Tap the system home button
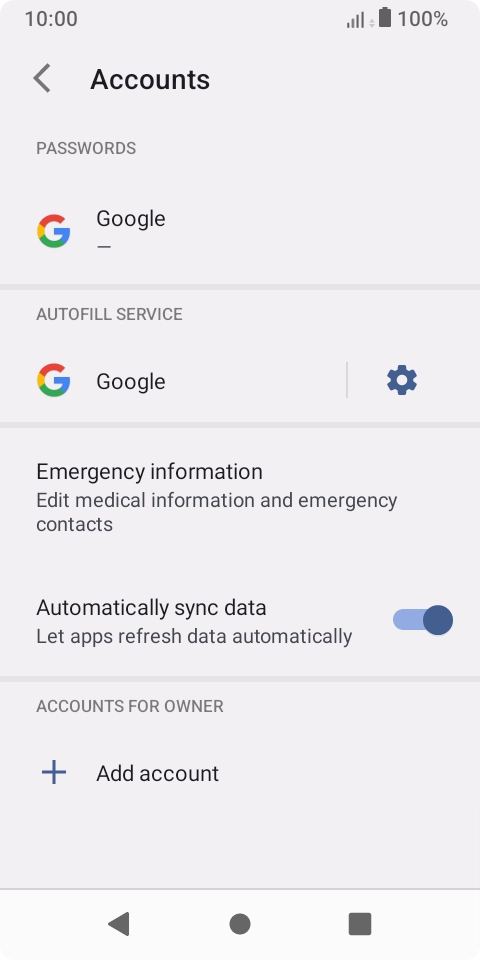Image resolution: width=480 pixels, height=960 pixels. [240, 923]
